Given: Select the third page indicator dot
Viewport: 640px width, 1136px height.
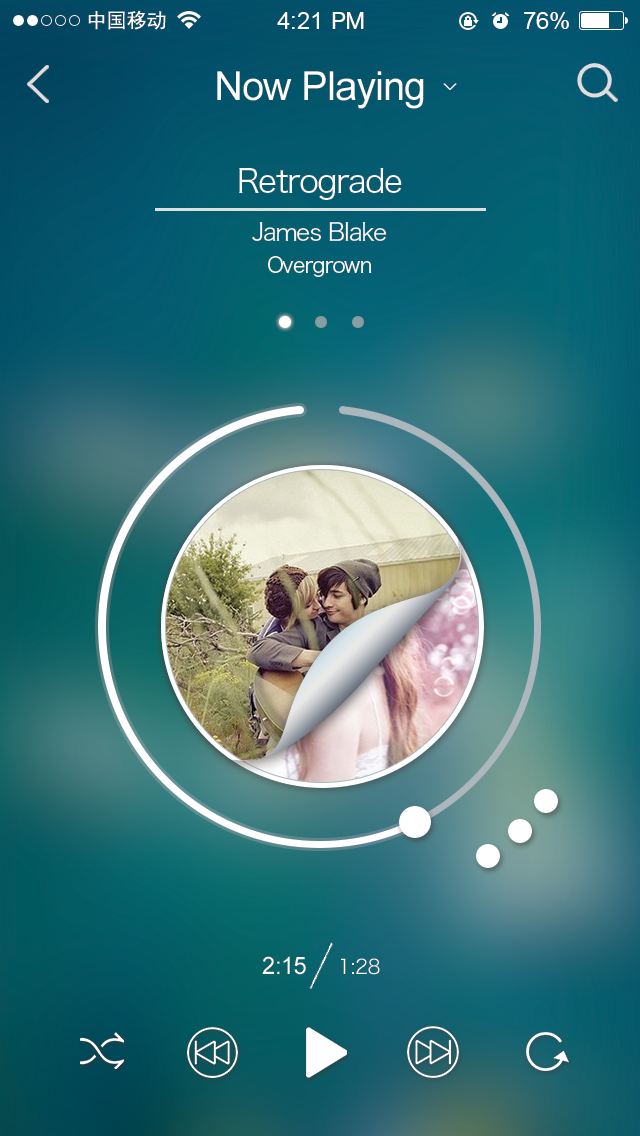Looking at the screenshot, I should click(x=358, y=322).
